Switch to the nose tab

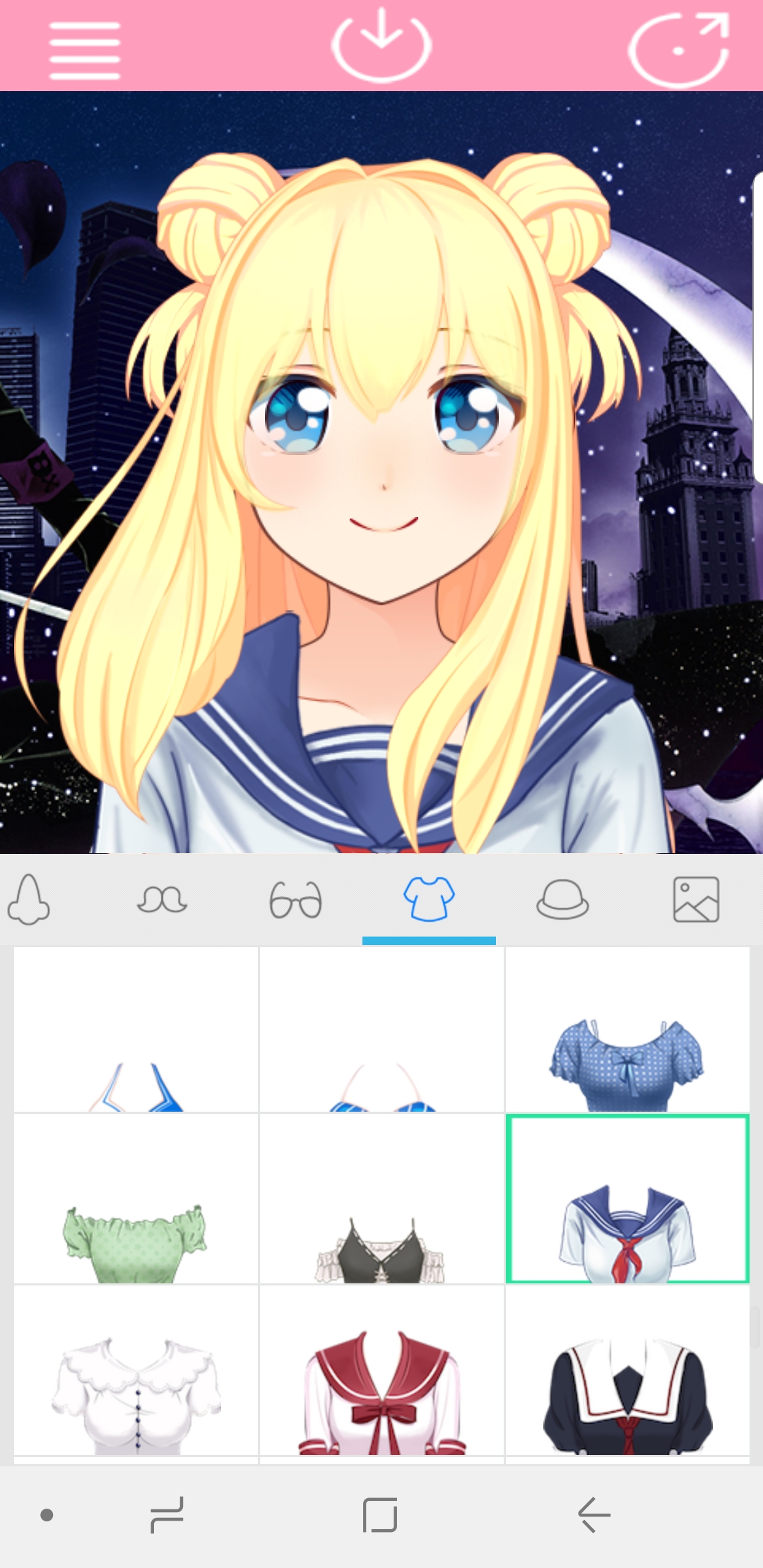pos(28,899)
